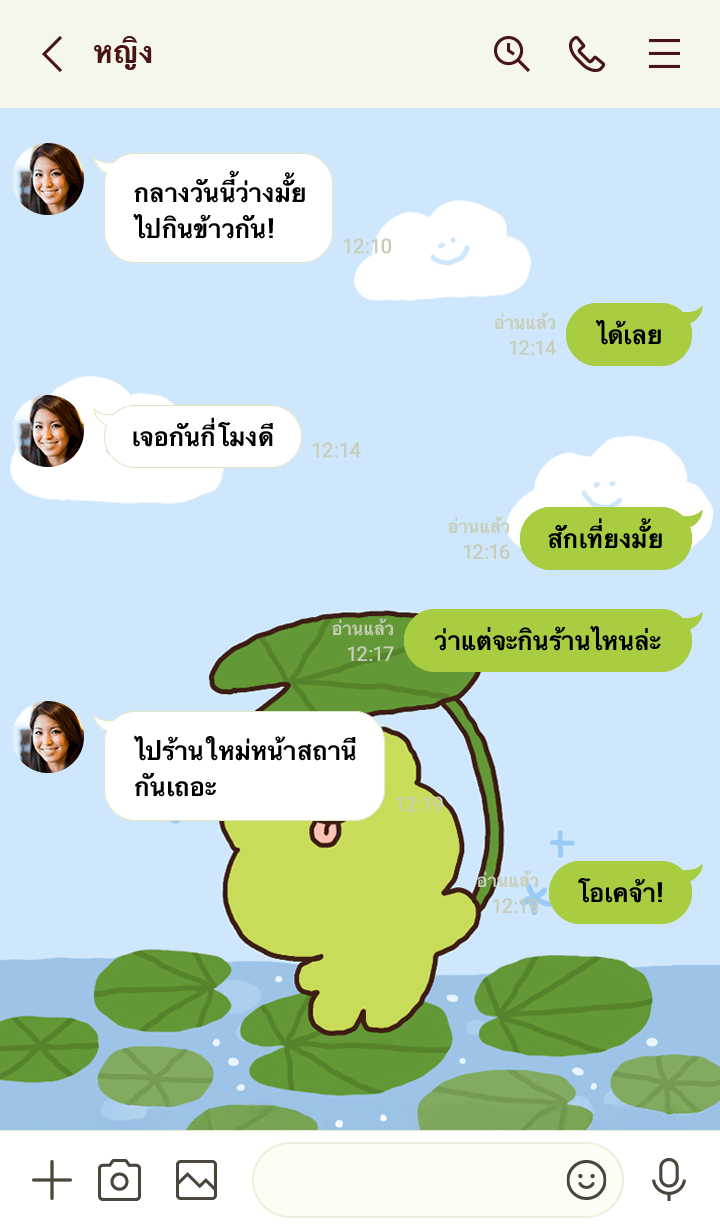The width and height of the screenshot is (720, 1232).
Task: Start a voice call with หญิง
Action: (587, 54)
